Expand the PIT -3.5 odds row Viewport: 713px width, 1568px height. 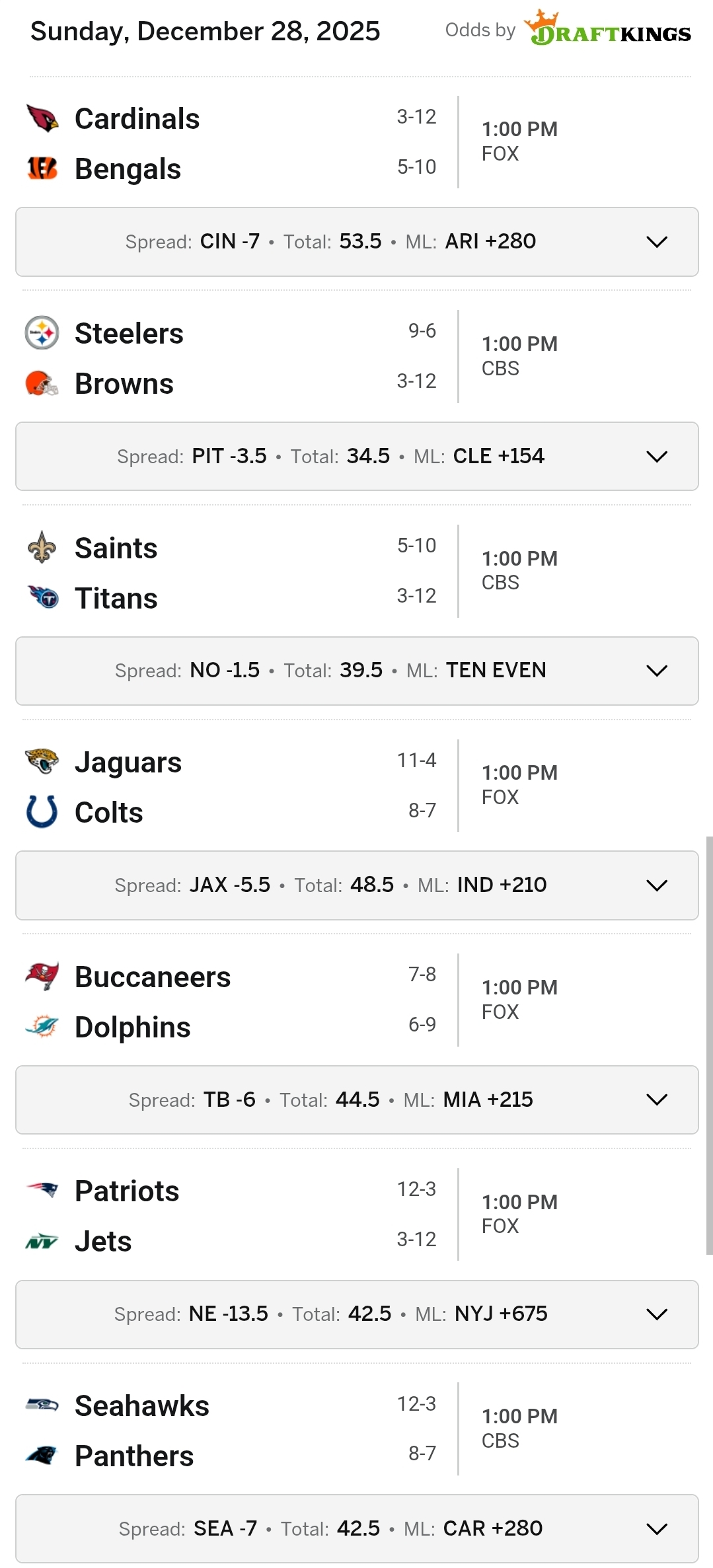click(656, 457)
